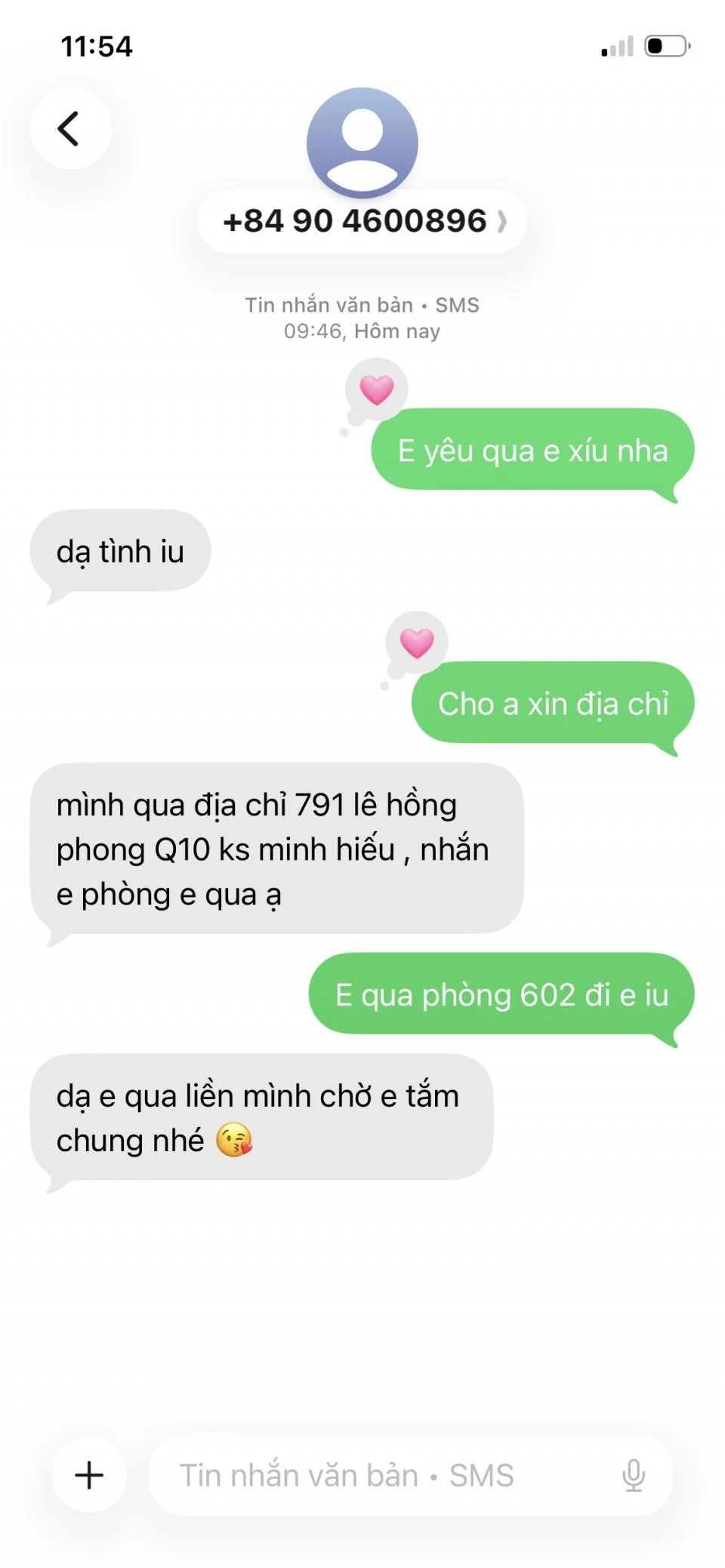
Task: Open the plus attachments menu
Action: pyautogui.click(x=89, y=1474)
